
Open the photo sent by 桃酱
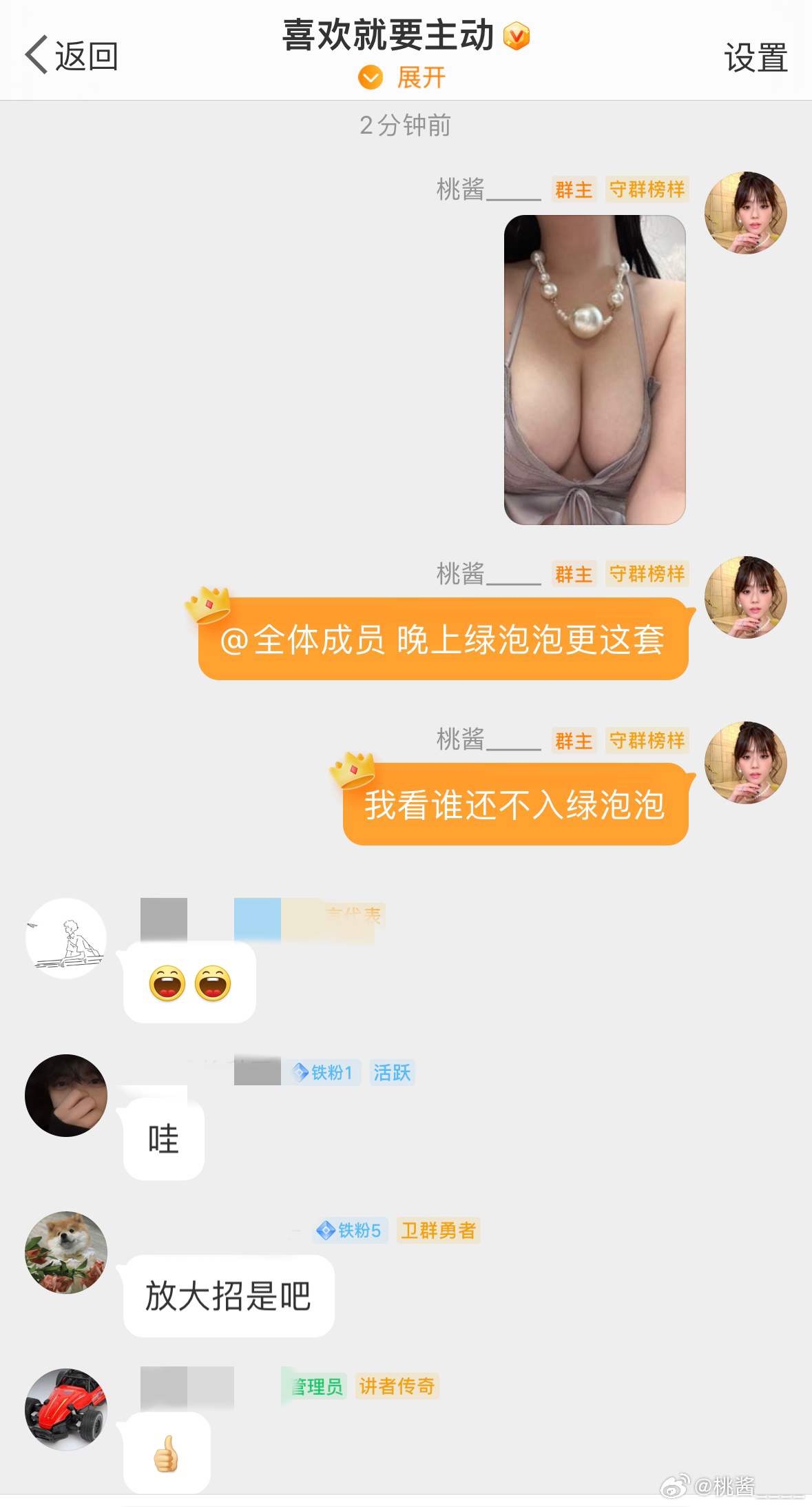594,369
